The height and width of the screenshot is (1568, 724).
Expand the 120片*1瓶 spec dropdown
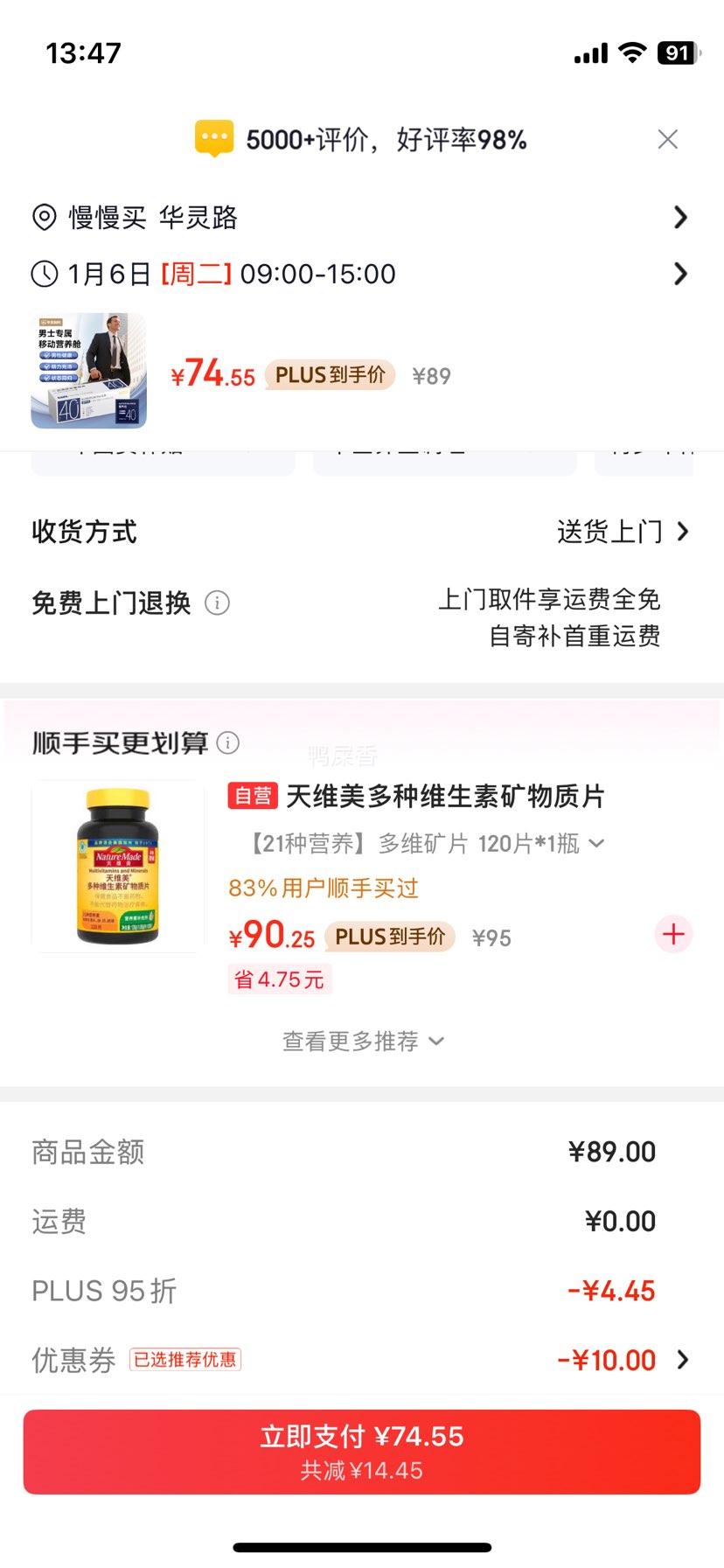click(595, 842)
